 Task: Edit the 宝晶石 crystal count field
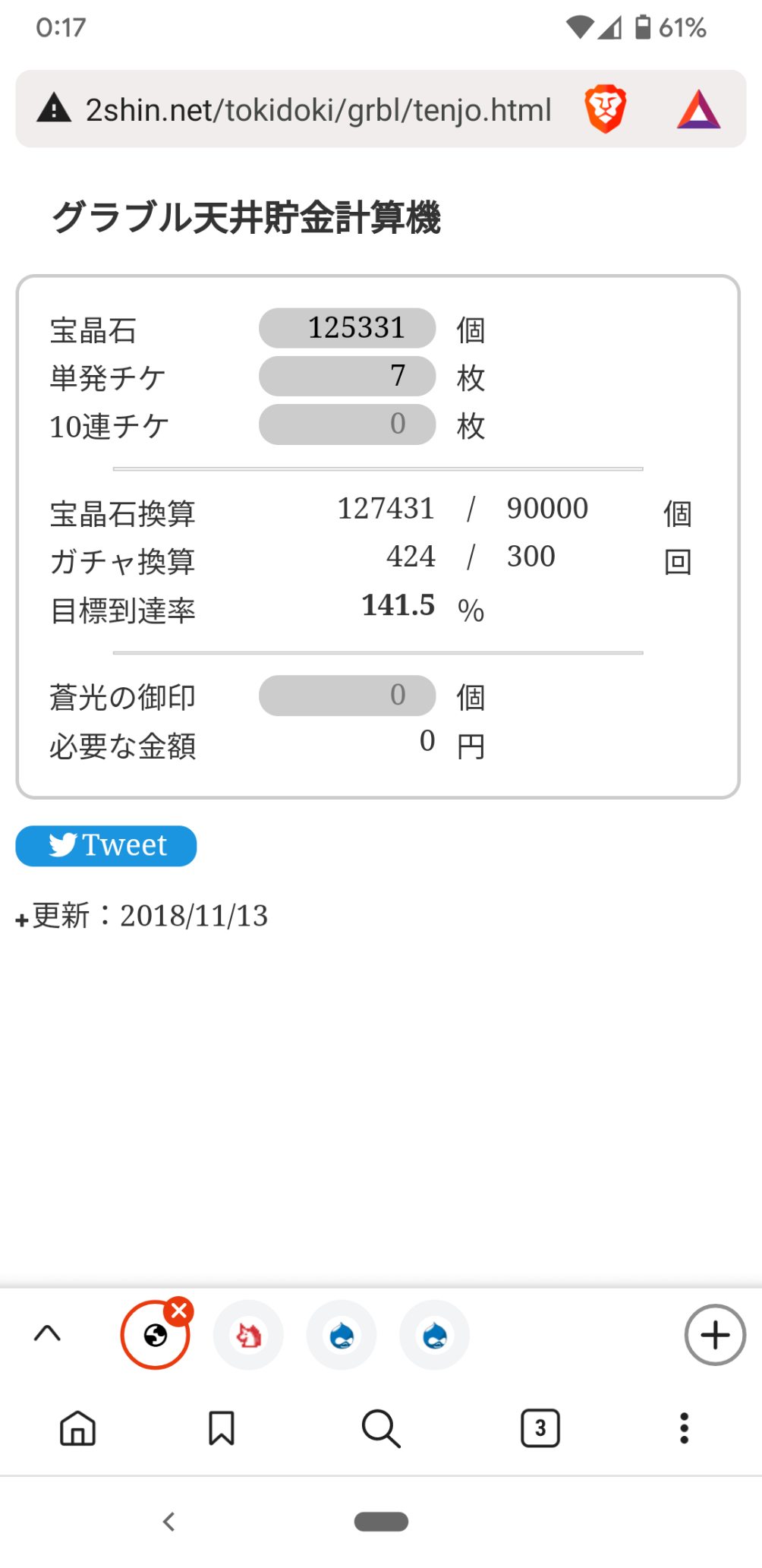point(348,328)
